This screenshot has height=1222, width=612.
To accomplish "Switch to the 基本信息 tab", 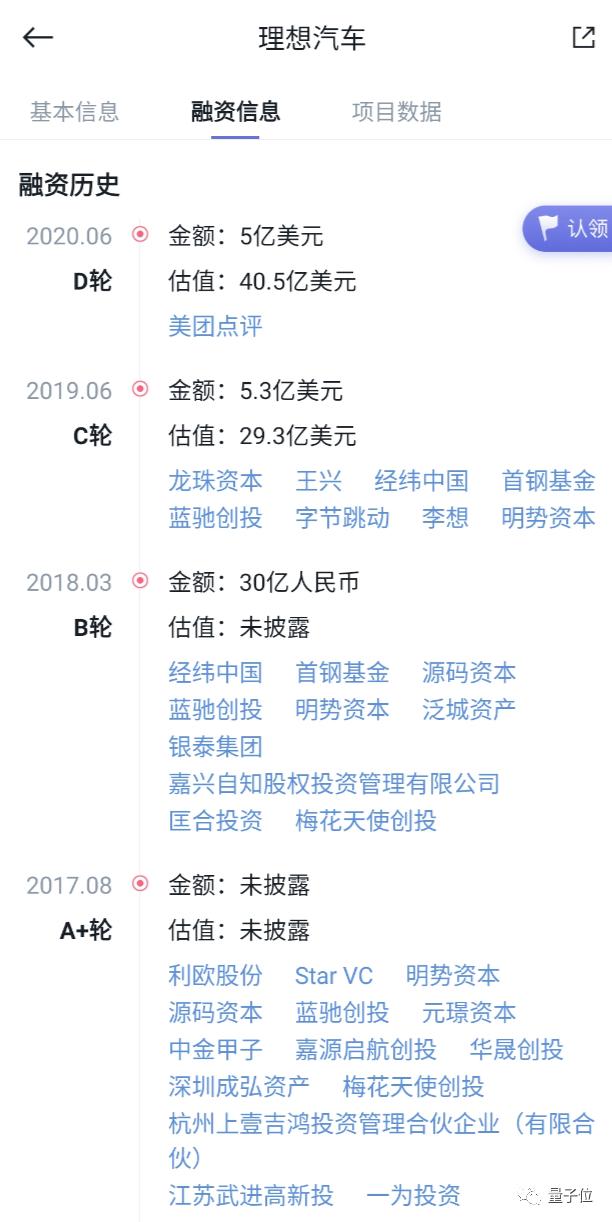I will click(75, 111).
